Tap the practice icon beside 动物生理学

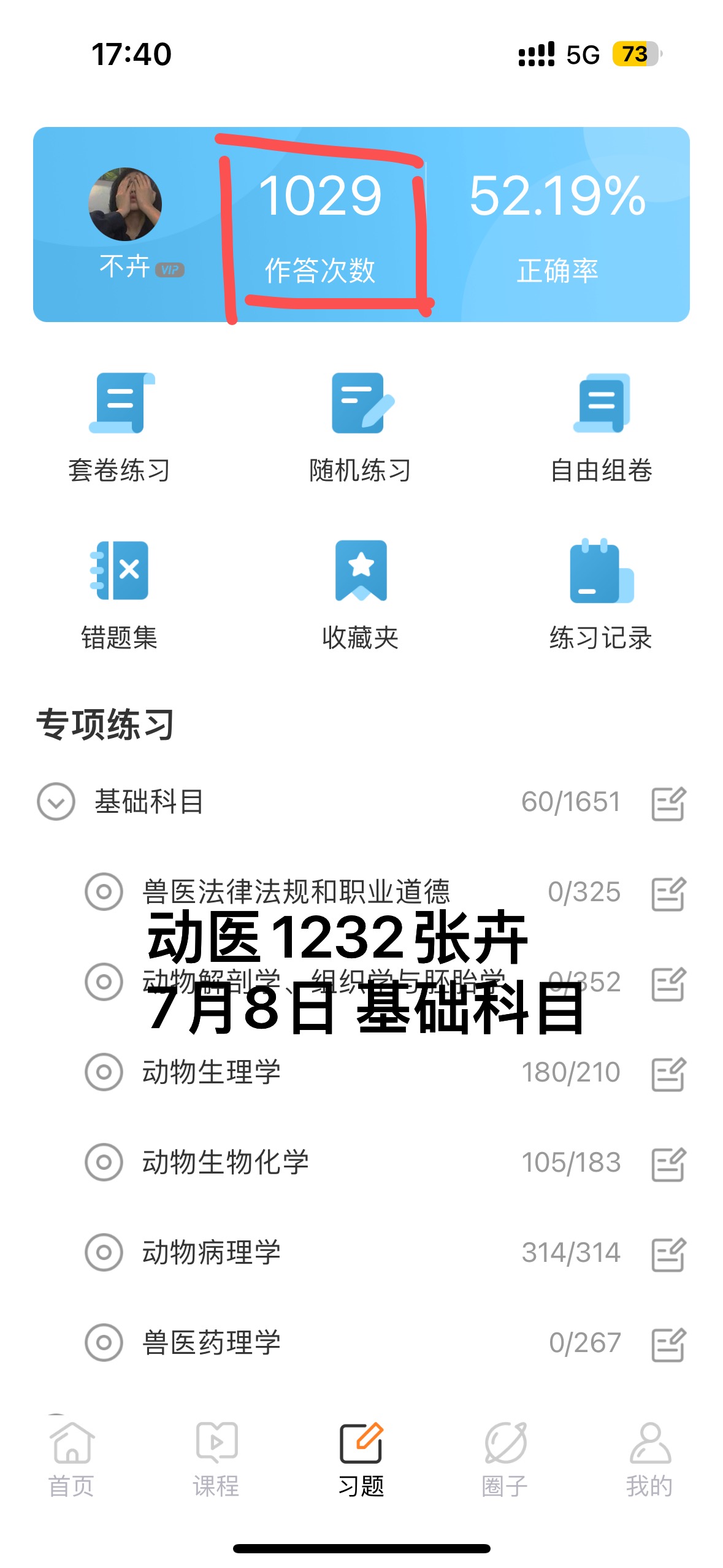coord(668,1074)
